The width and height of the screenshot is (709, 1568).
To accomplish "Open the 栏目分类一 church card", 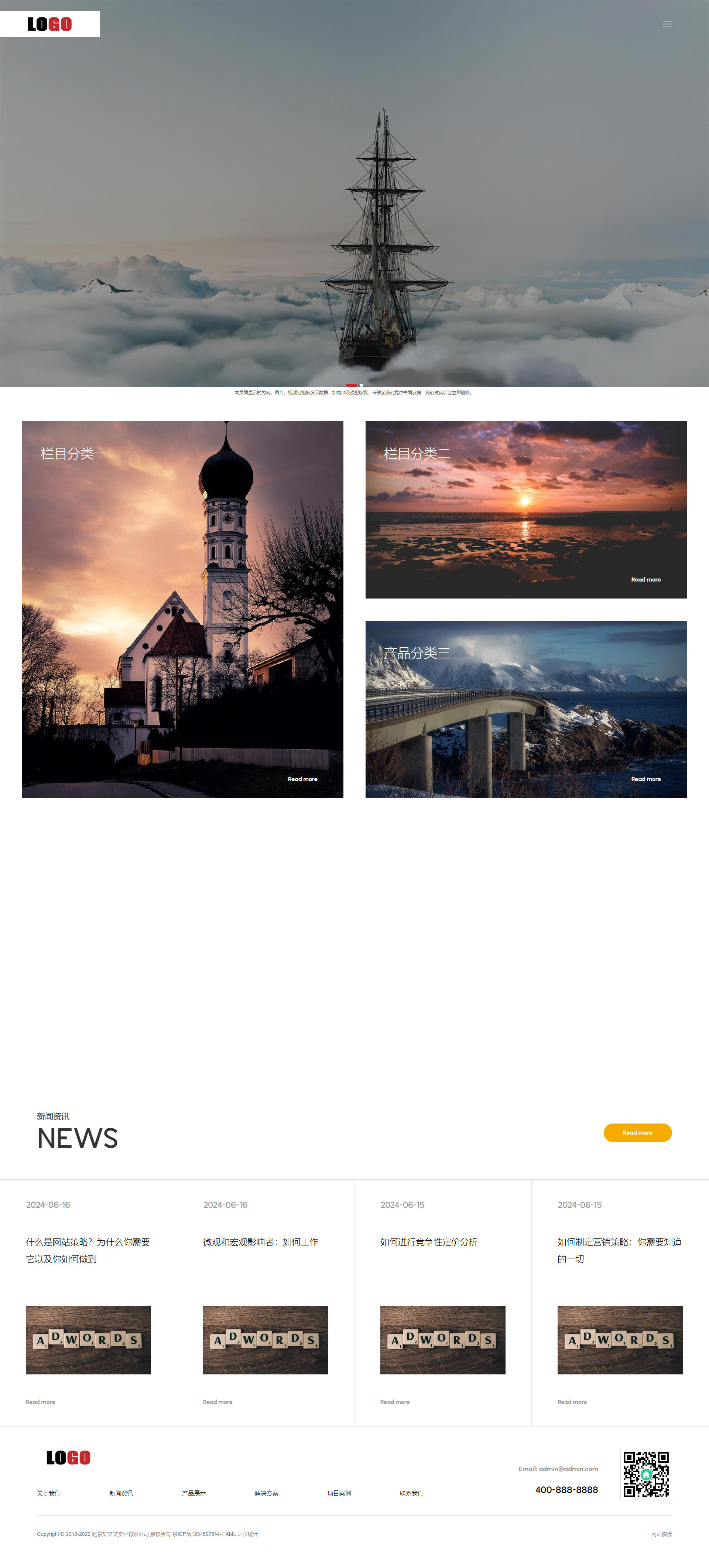I will click(182, 609).
